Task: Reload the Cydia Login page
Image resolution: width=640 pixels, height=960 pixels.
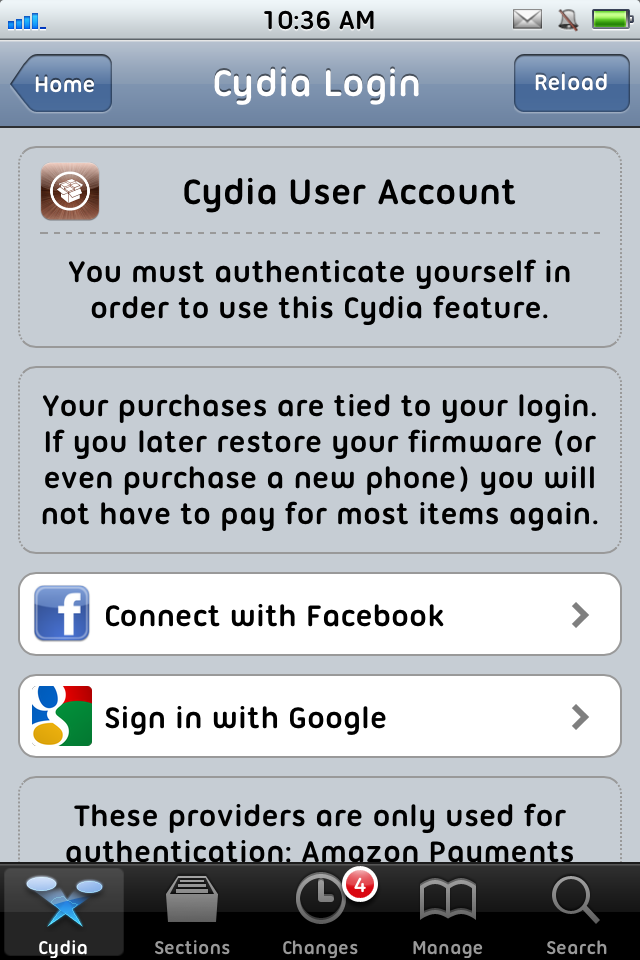Action: click(570, 83)
